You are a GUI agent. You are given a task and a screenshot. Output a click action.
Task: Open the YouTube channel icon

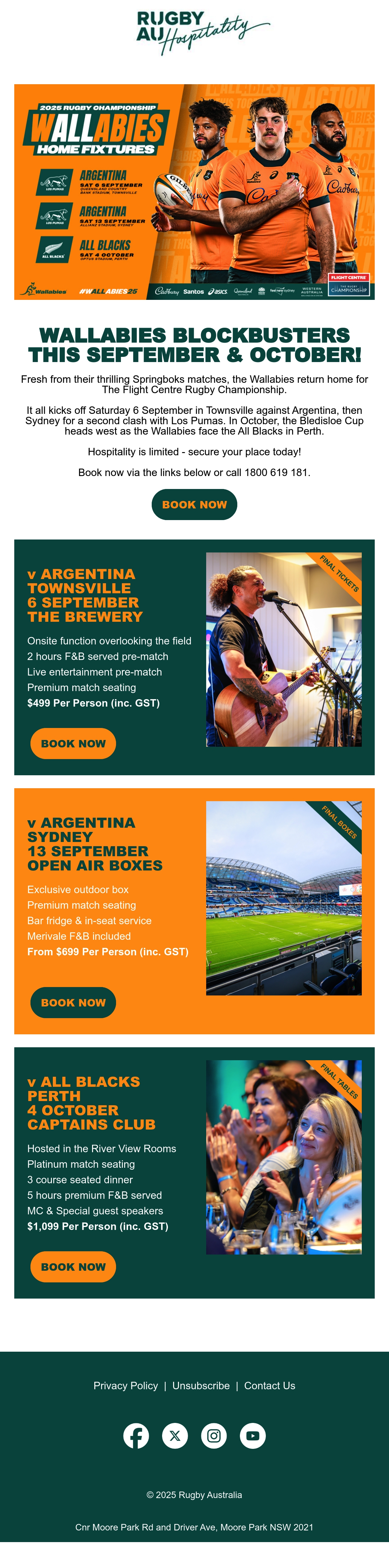[x=253, y=1435]
